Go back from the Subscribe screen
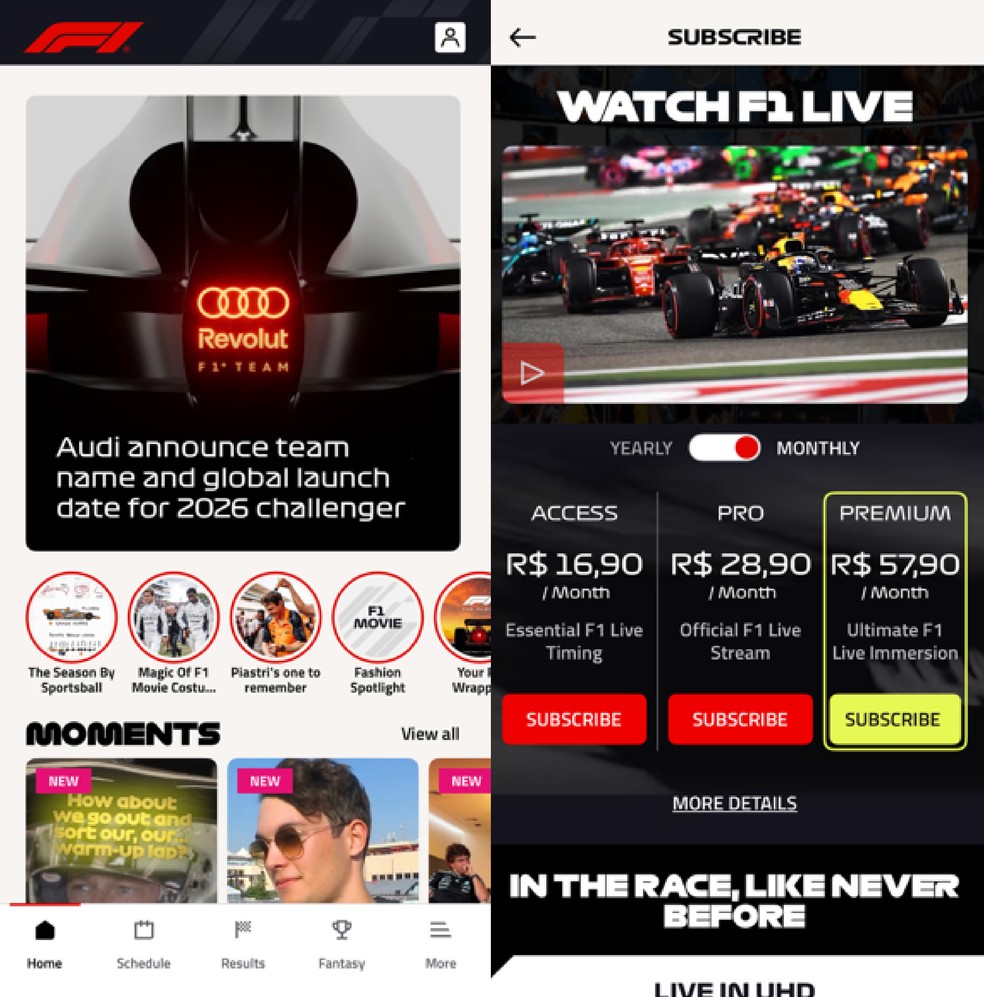The width and height of the screenshot is (984, 997). (522, 38)
